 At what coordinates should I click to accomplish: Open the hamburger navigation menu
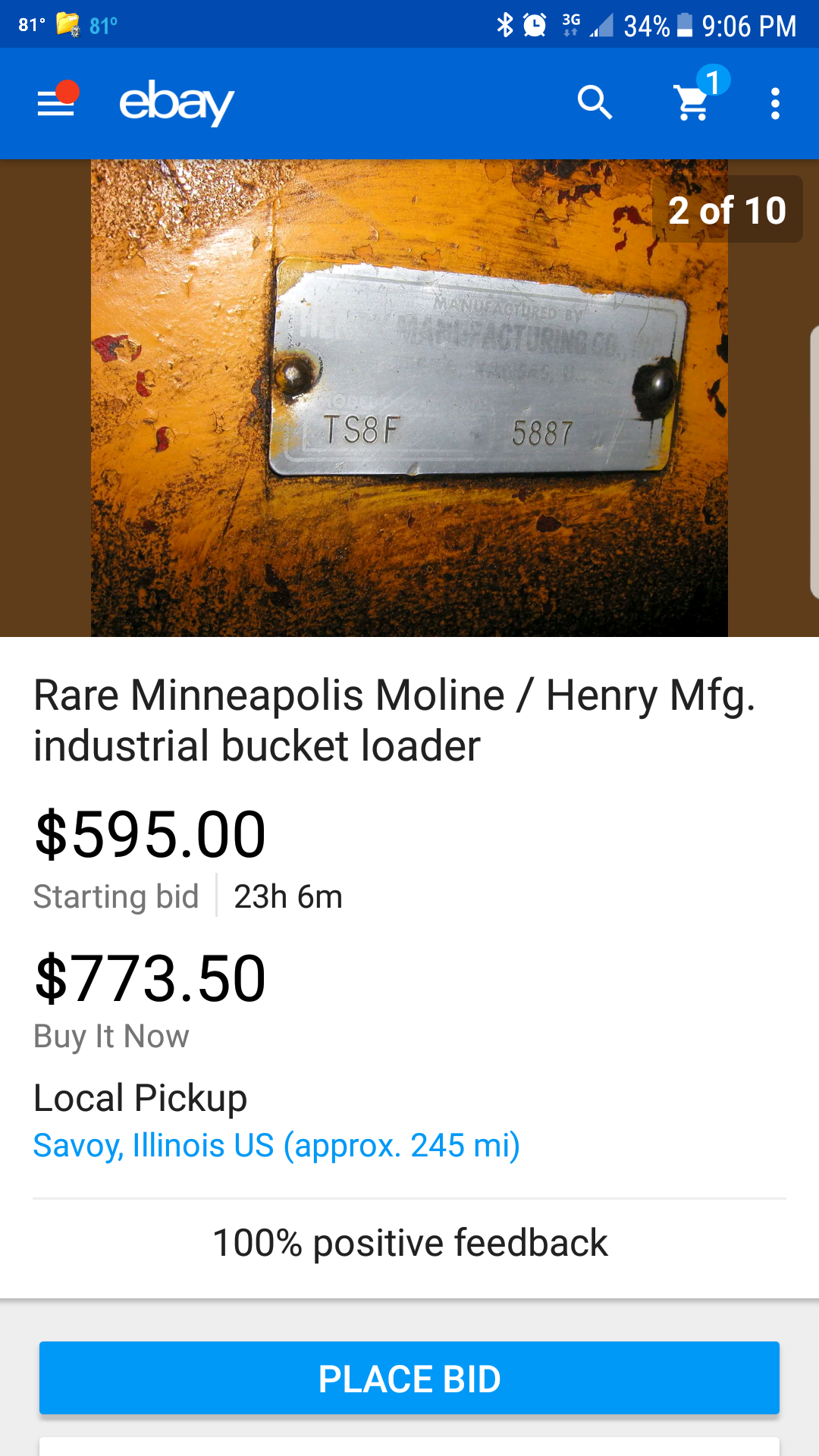[57, 102]
